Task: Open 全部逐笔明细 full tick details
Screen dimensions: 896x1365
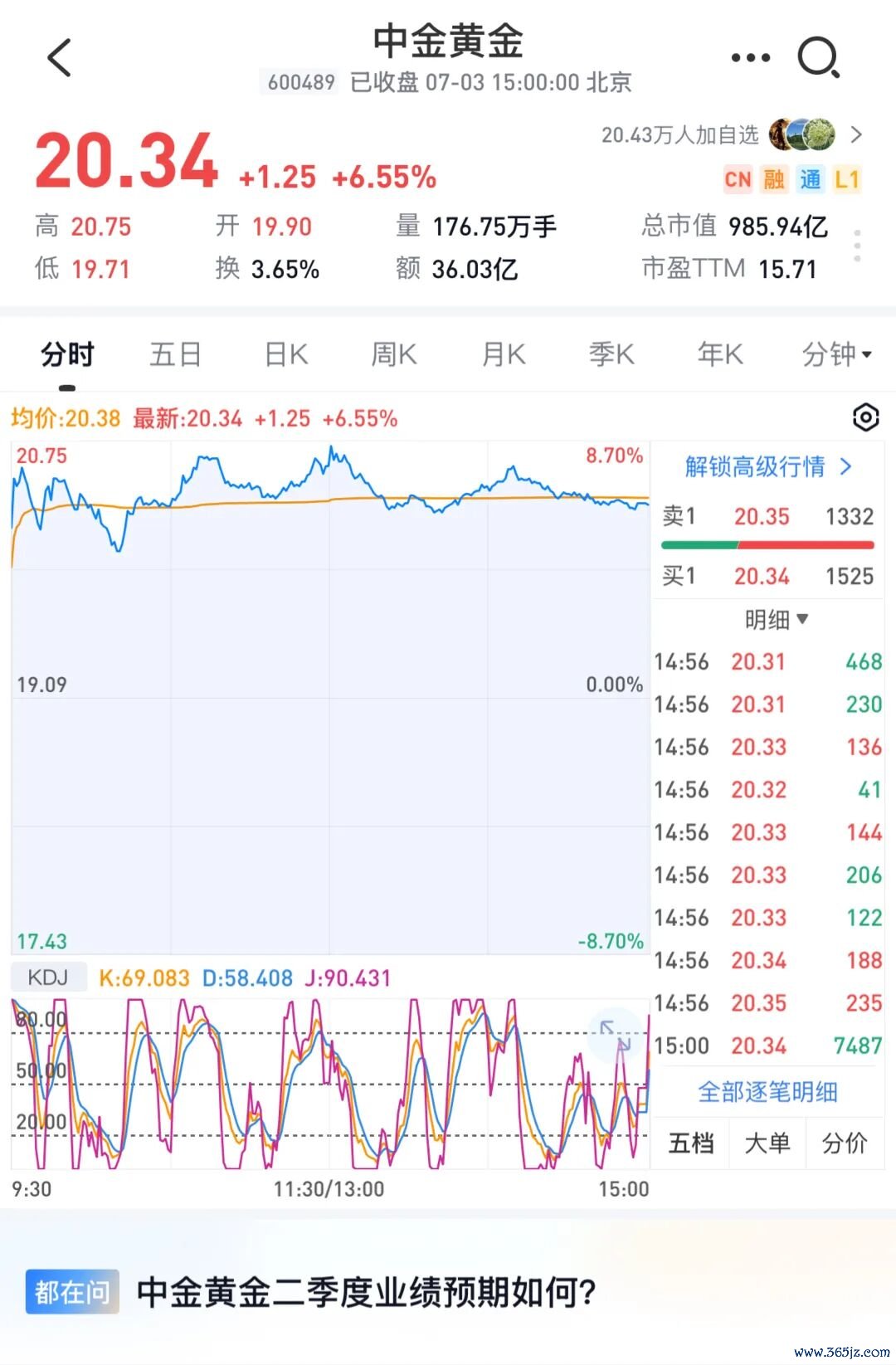Action: [x=768, y=1092]
